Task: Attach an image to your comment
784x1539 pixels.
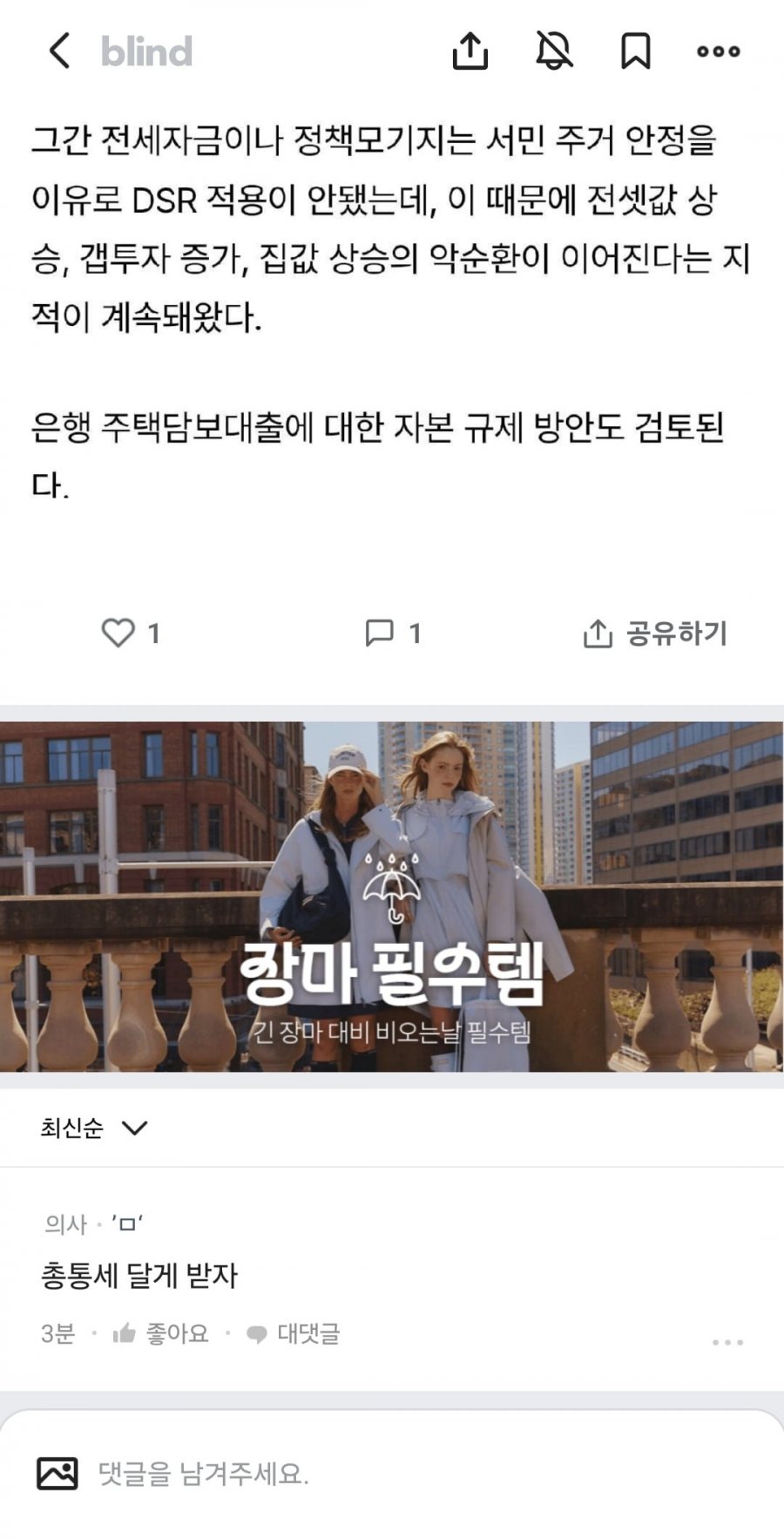Action: pos(57,1474)
